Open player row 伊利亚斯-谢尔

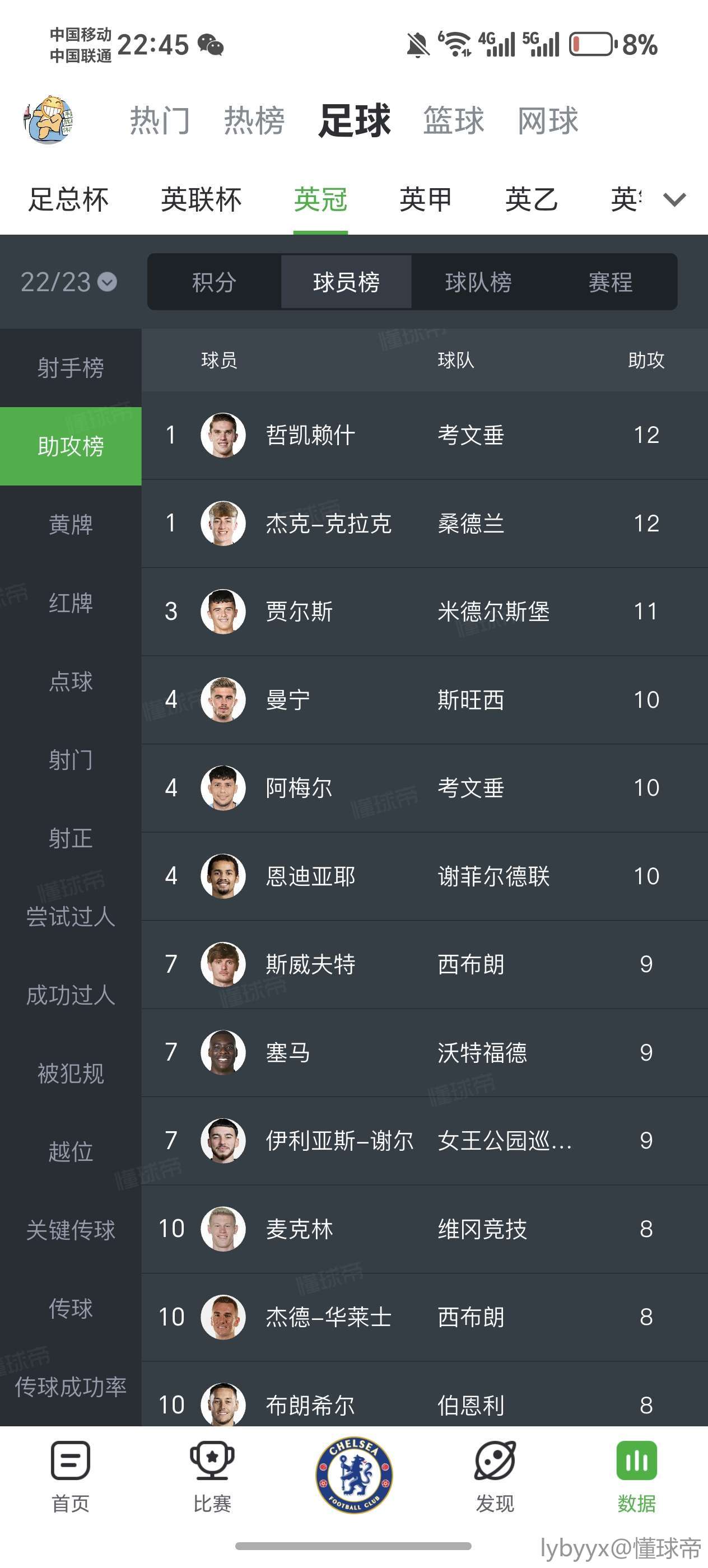click(x=425, y=1141)
